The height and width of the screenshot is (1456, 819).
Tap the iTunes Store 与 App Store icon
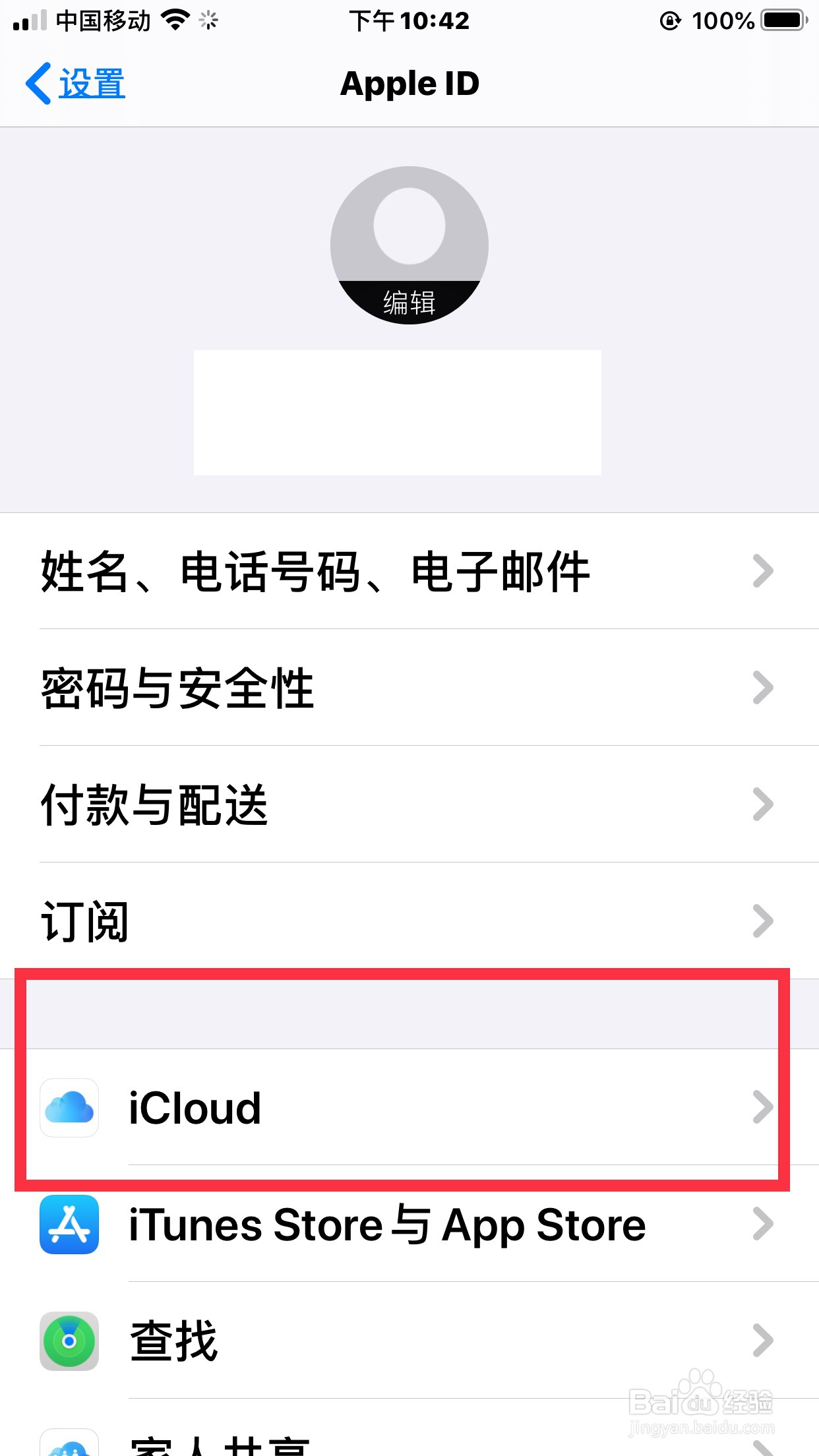[69, 1225]
